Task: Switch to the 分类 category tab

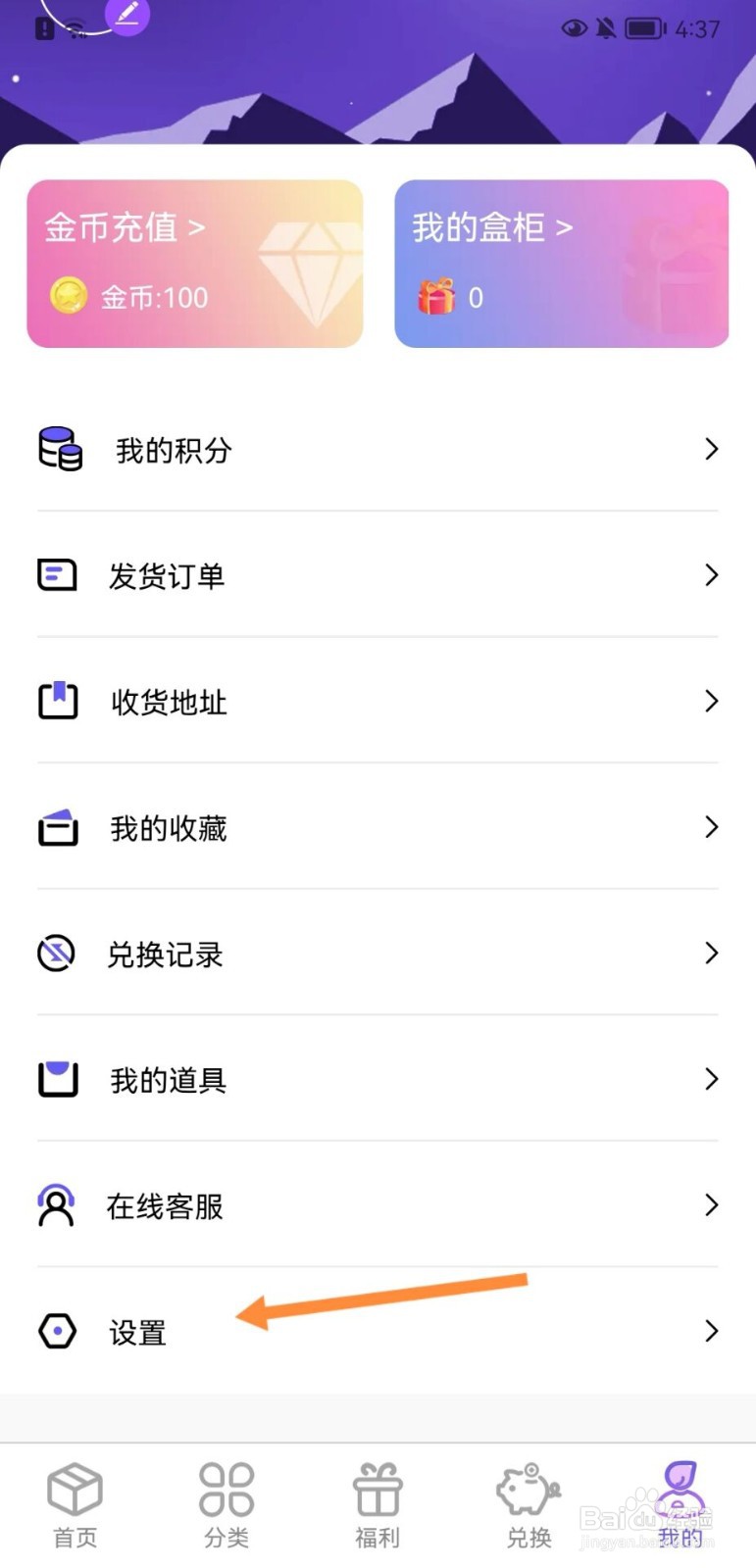Action: click(227, 1505)
